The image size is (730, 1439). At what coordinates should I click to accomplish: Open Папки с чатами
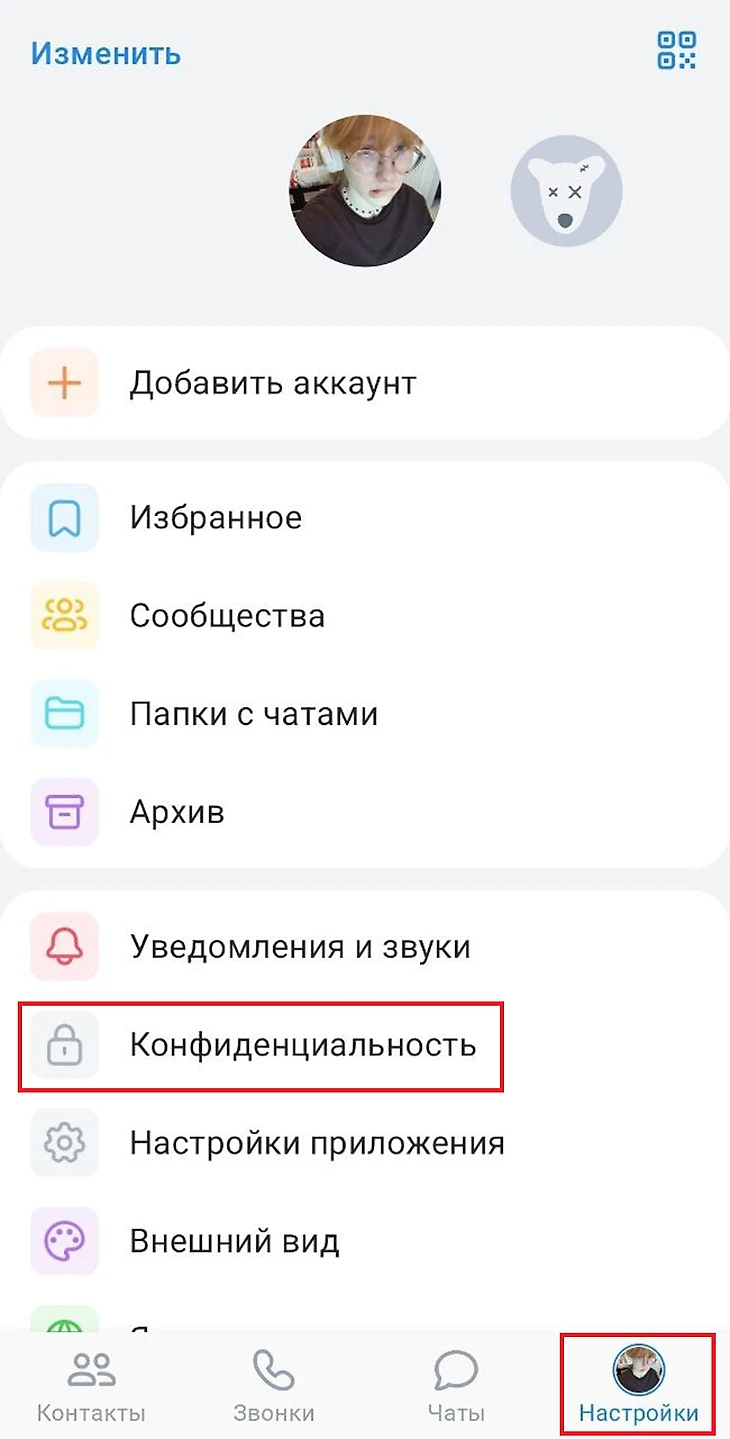[x=253, y=714]
